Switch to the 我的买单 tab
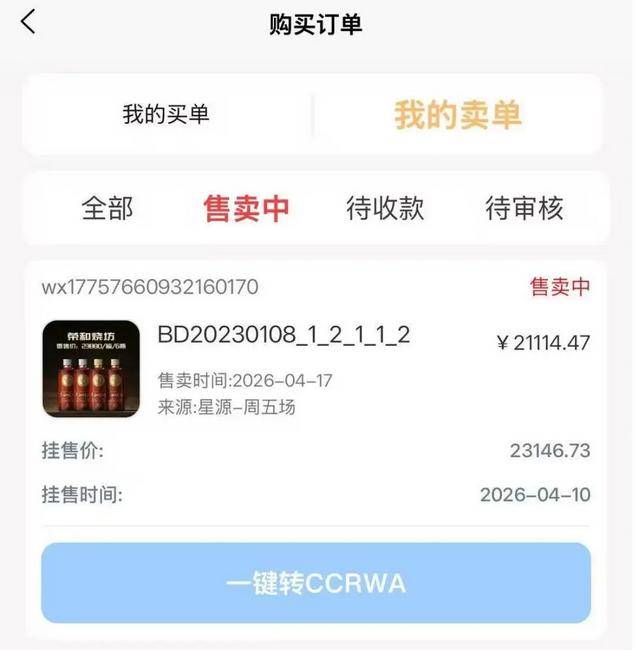The height and width of the screenshot is (650, 640). click(166, 114)
